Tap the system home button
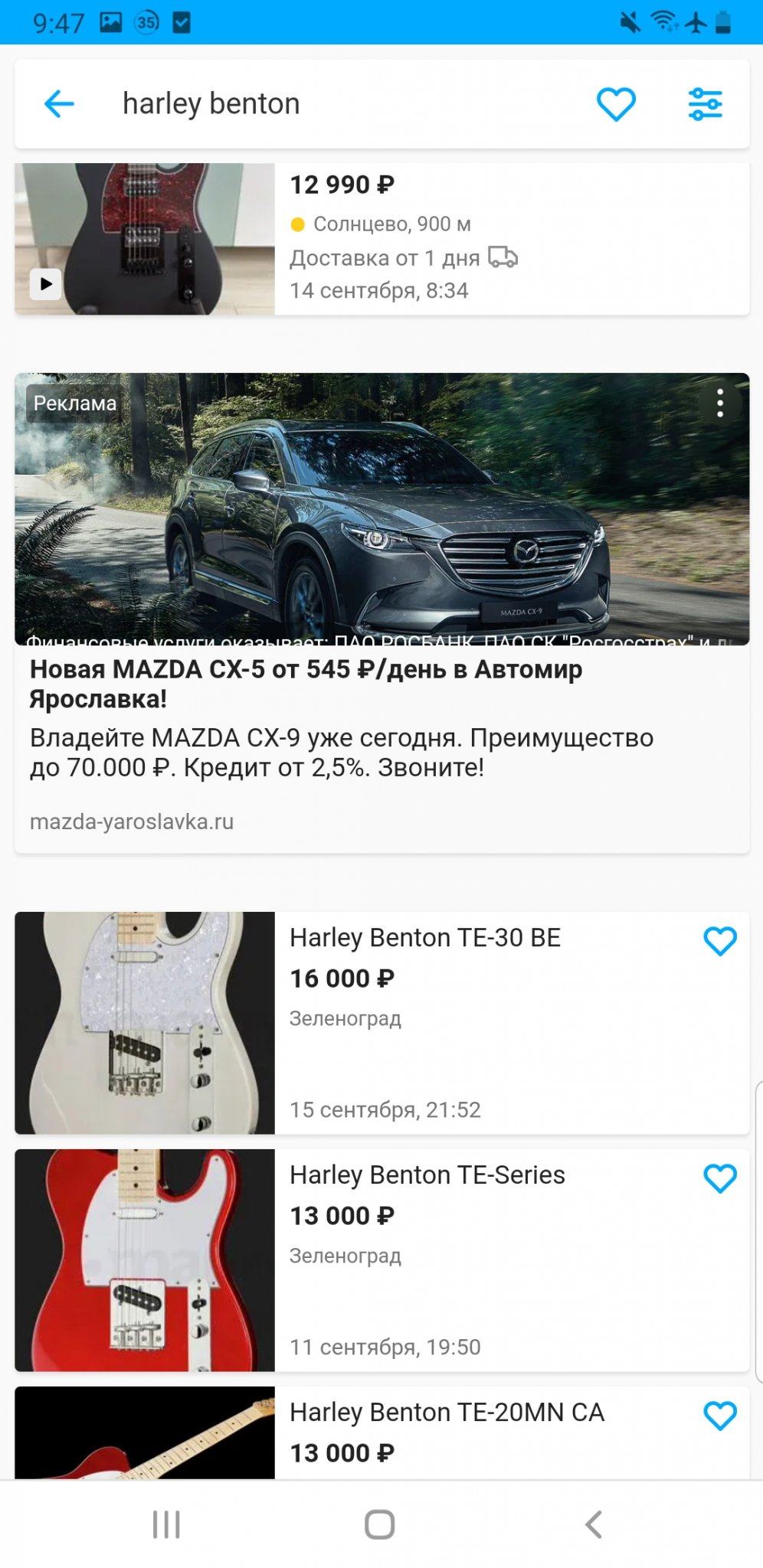Image resolution: width=763 pixels, height=1568 pixels. (x=380, y=1524)
